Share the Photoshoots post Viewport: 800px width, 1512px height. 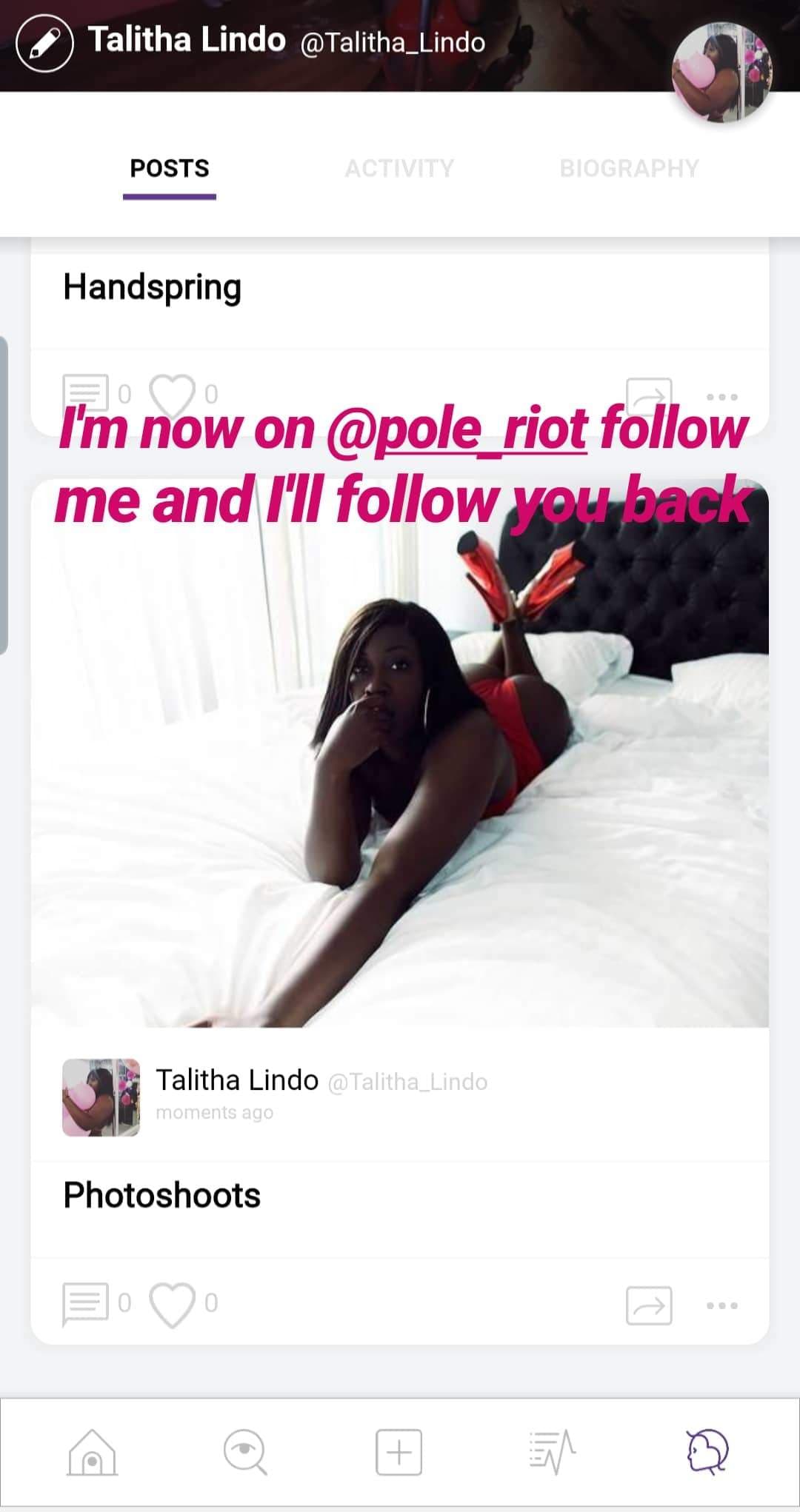point(649,1305)
